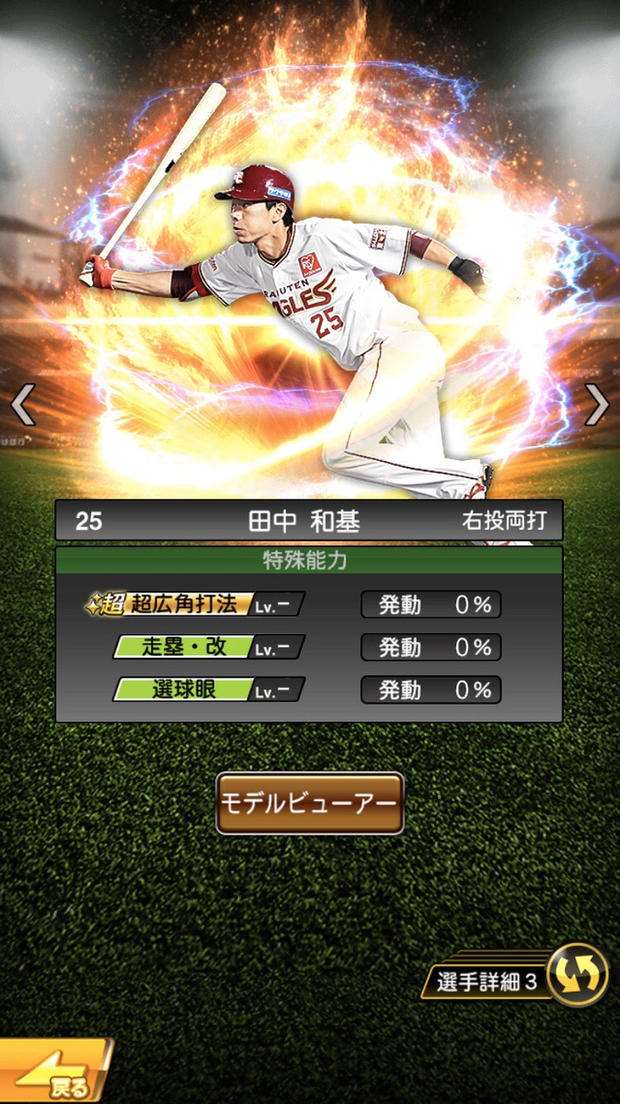Open the モデルビューアー model viewer
The image size is (620, 1104).
310,803
